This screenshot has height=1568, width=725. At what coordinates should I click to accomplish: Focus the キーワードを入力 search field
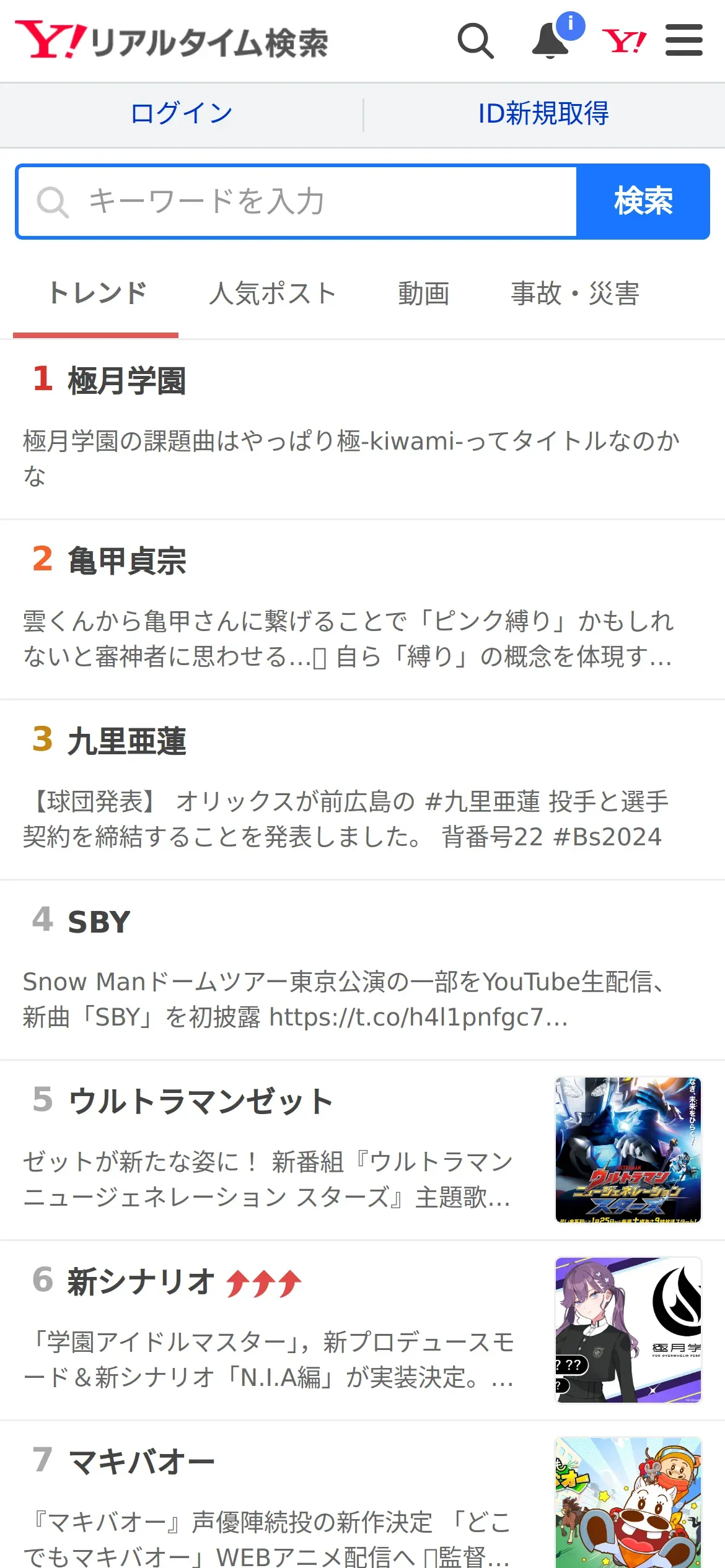coord(297,201)
